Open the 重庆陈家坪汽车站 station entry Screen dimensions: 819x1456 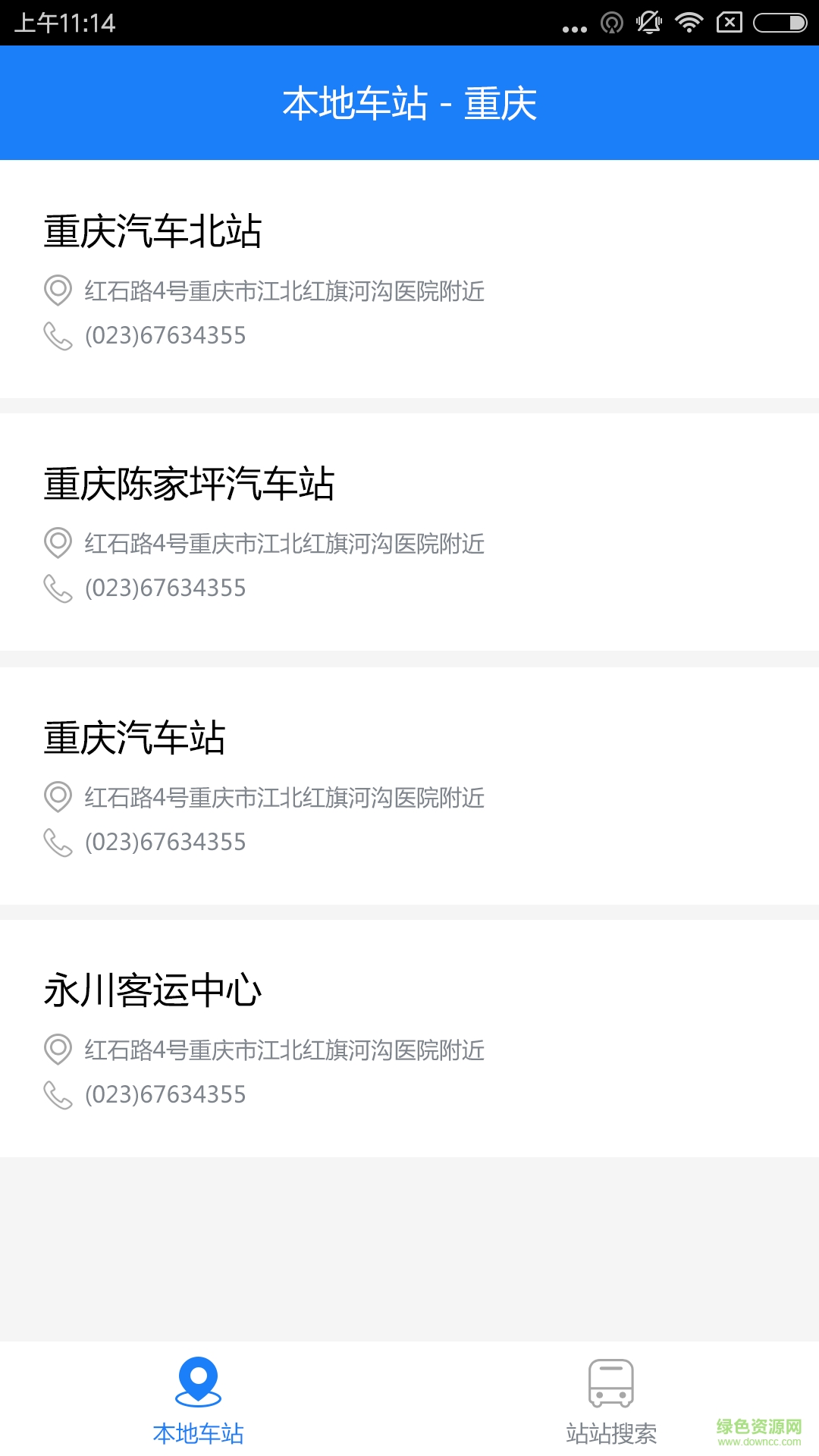click(409, 532)
